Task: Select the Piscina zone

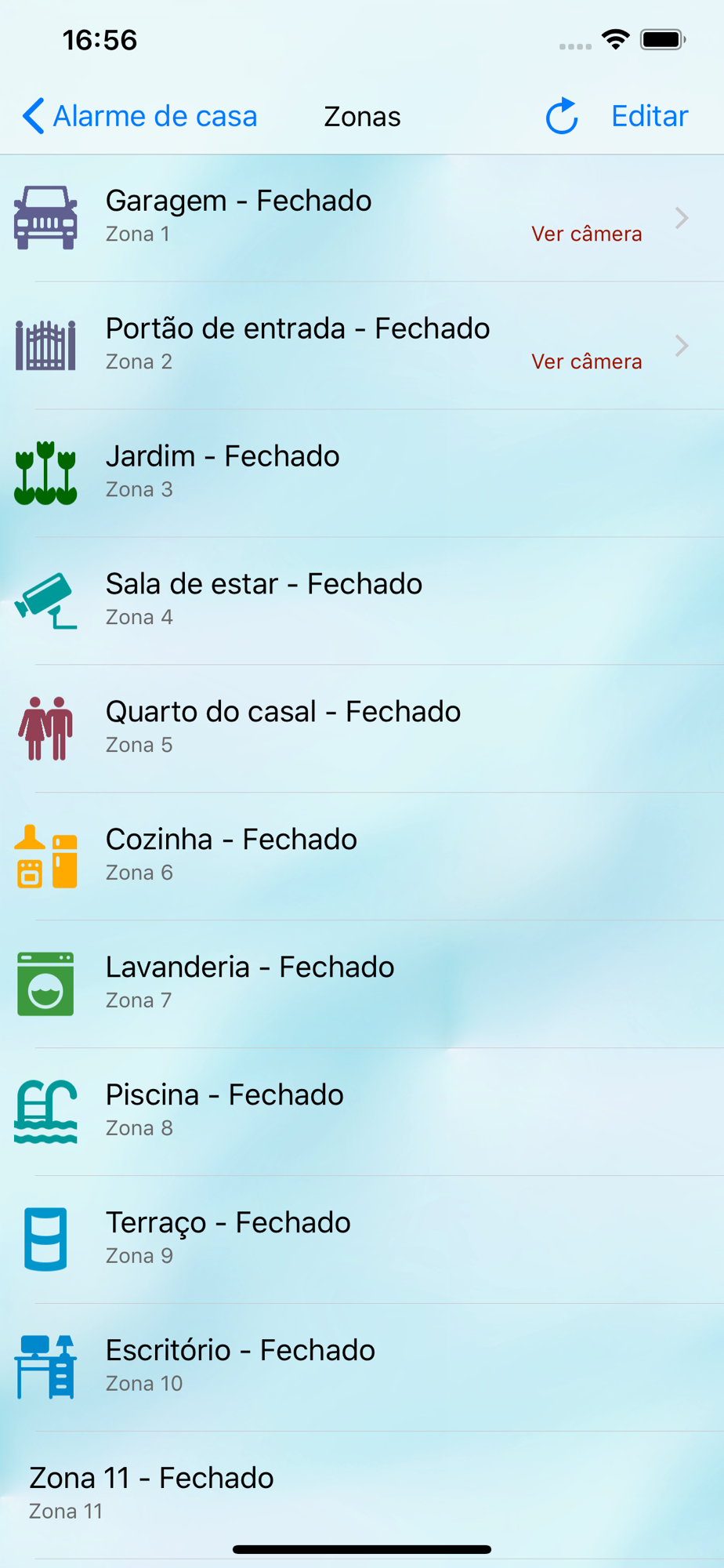Action: (362, 1112)
